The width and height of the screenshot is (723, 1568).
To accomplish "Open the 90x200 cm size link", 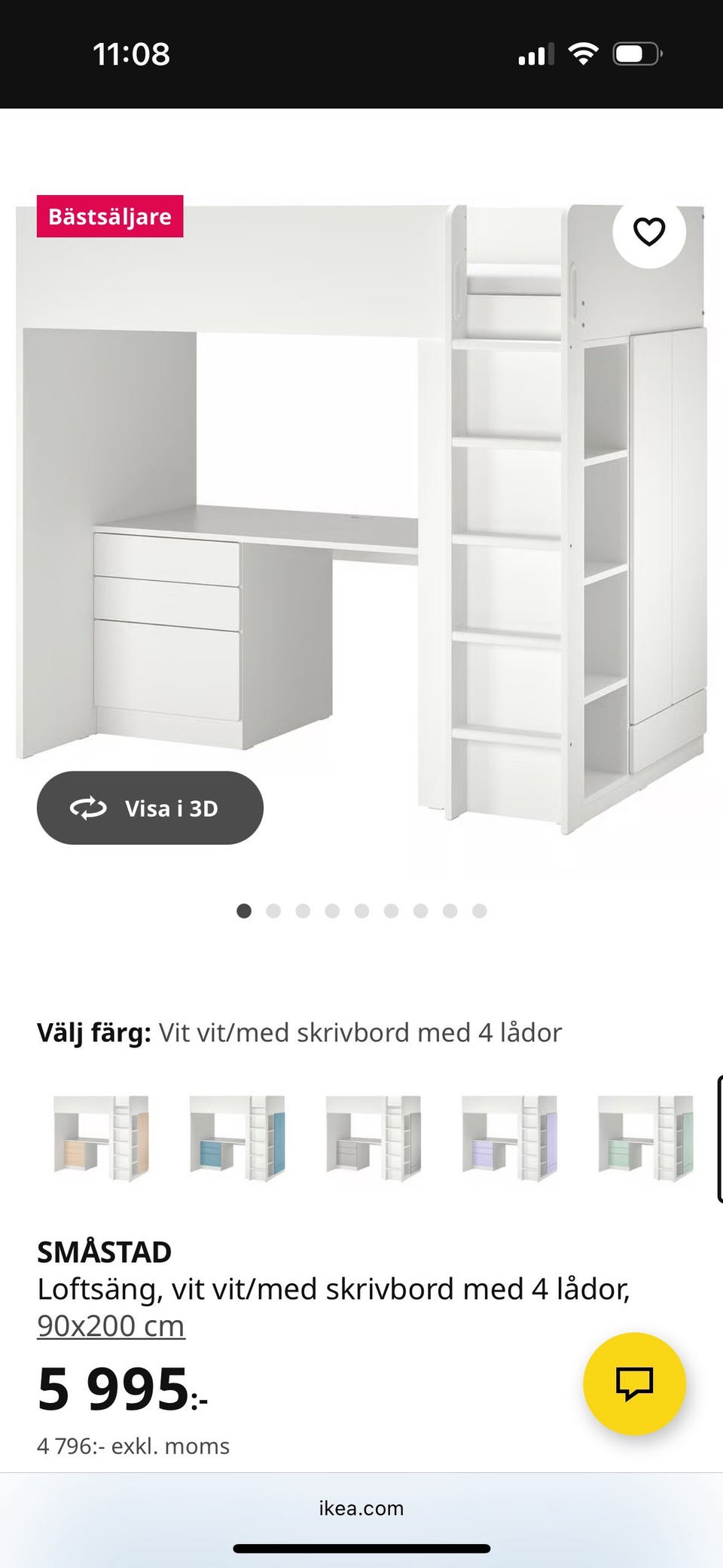I will pyautogui.click(x=111, y=1324).
